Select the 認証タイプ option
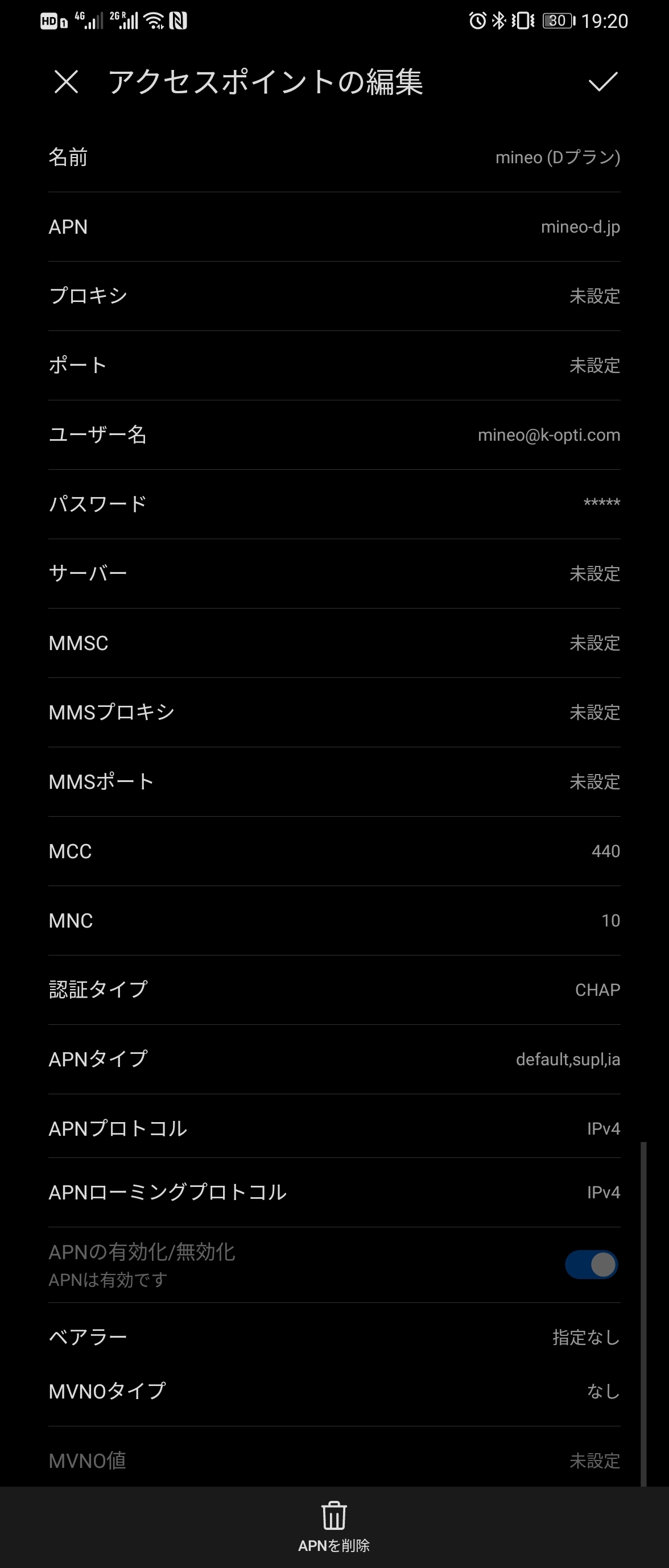This screenshot has height=1568, width=669. tap(334, 990)
